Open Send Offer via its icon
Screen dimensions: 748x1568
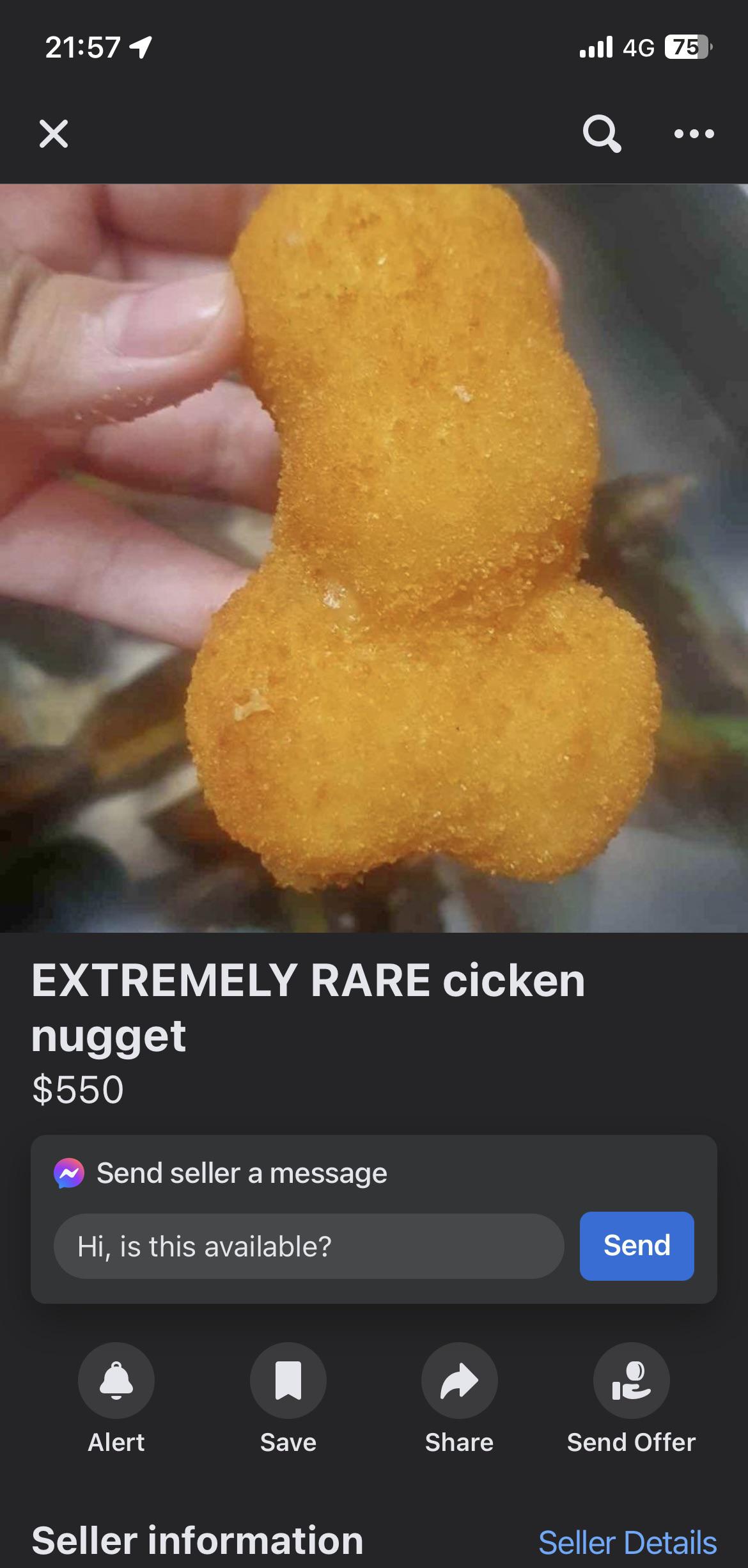[x=631, y=1380]
